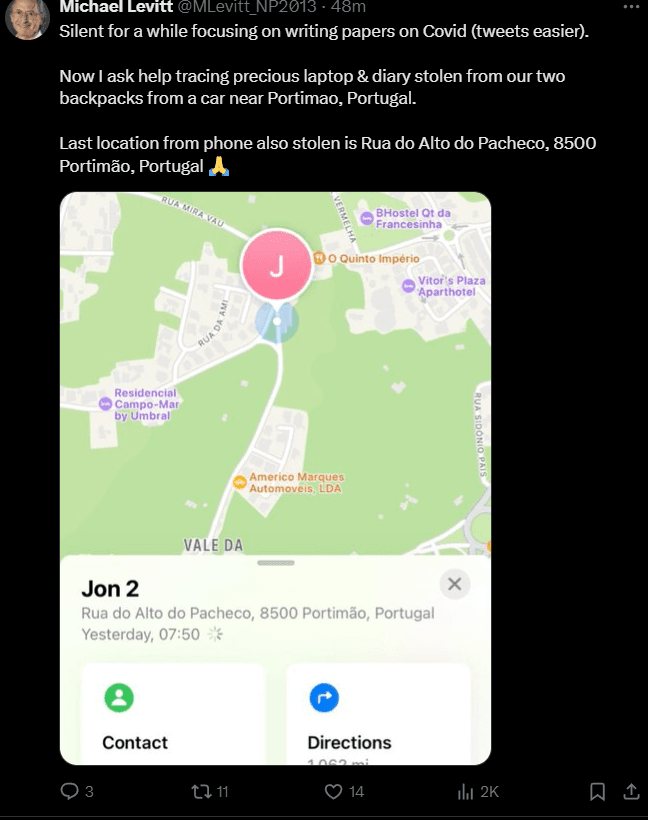Reply to Michael Levitt's post

click(70, 791)
